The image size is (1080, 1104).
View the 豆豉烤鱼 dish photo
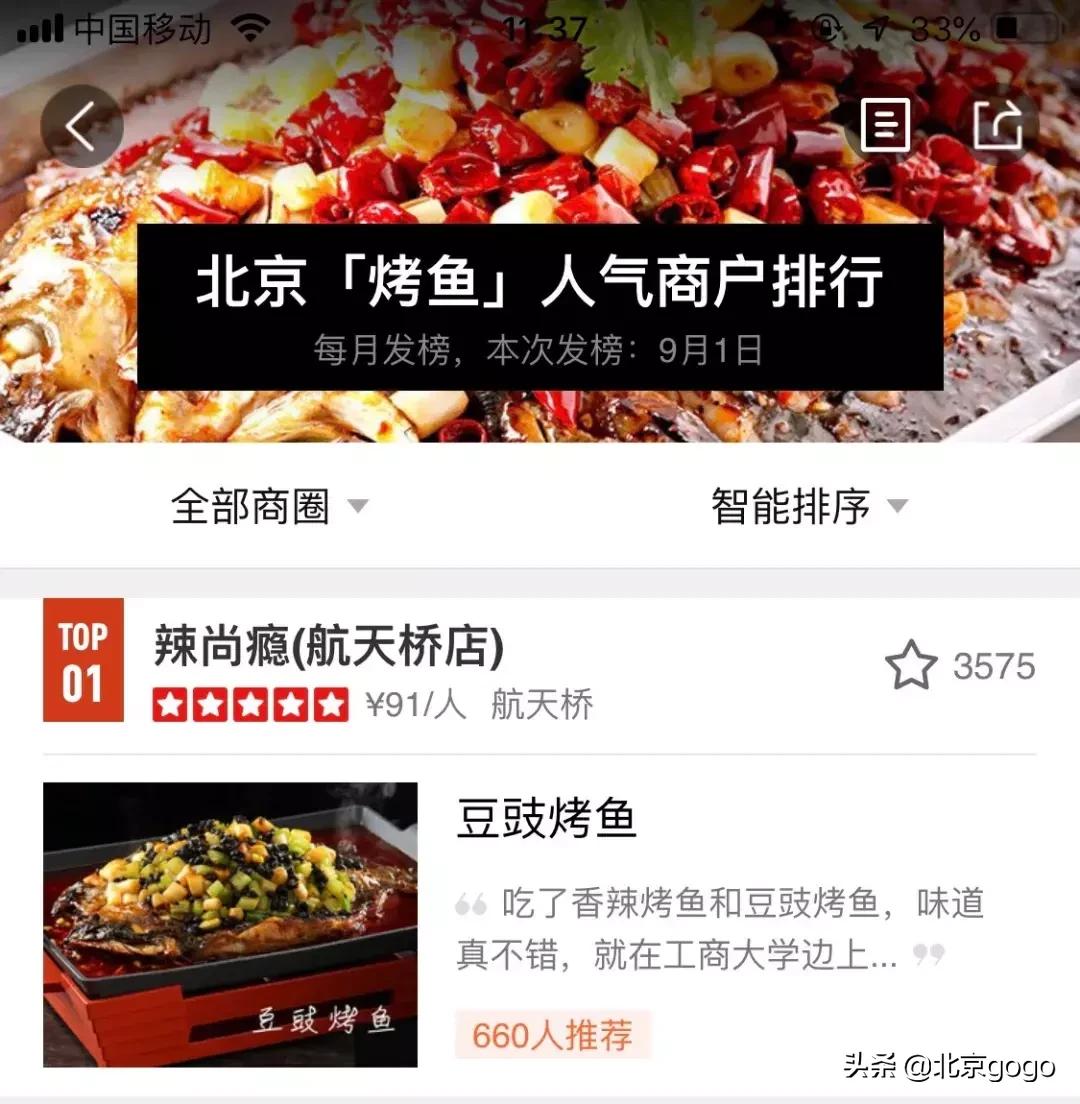tap(230, 920)
